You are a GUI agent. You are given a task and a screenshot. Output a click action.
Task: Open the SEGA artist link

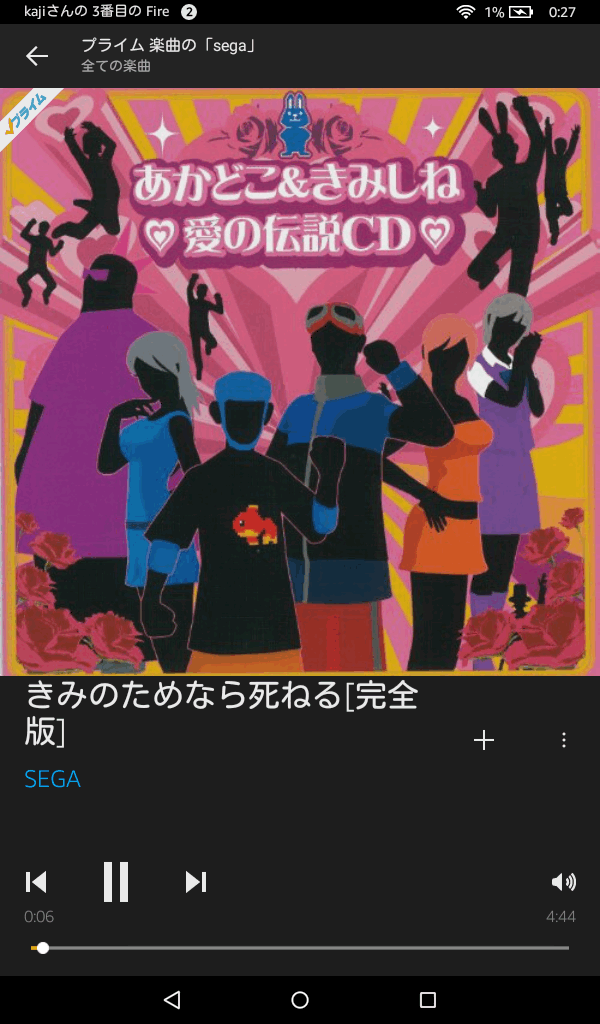[52, 779]
